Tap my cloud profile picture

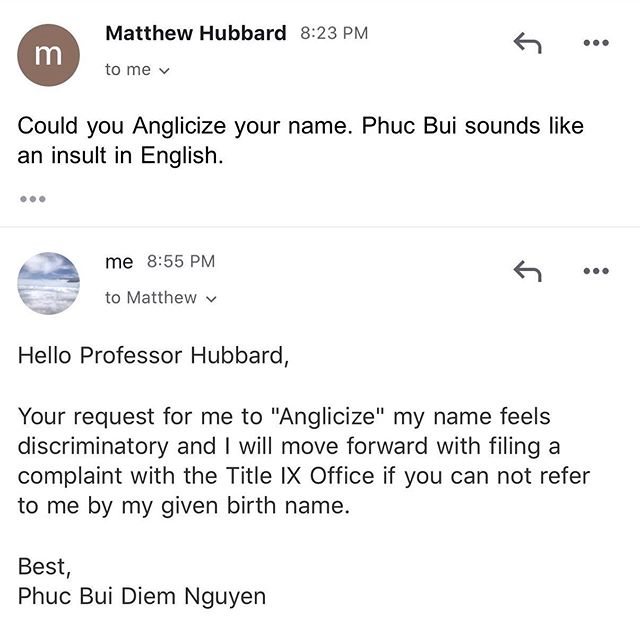point(48,283)
